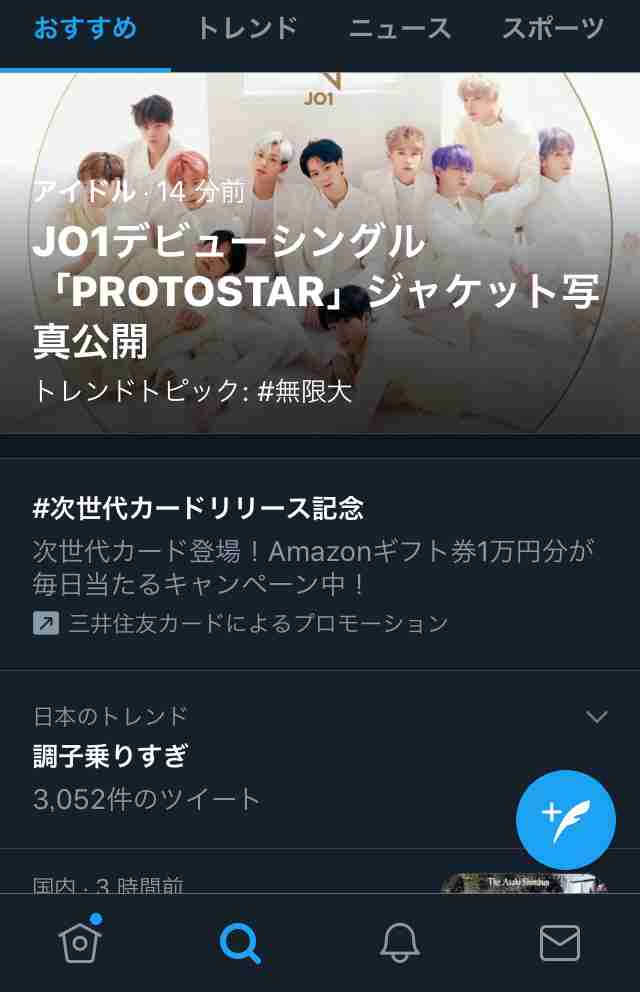Open the notifications bell
The image size is (640, 992).
[399, 942]
